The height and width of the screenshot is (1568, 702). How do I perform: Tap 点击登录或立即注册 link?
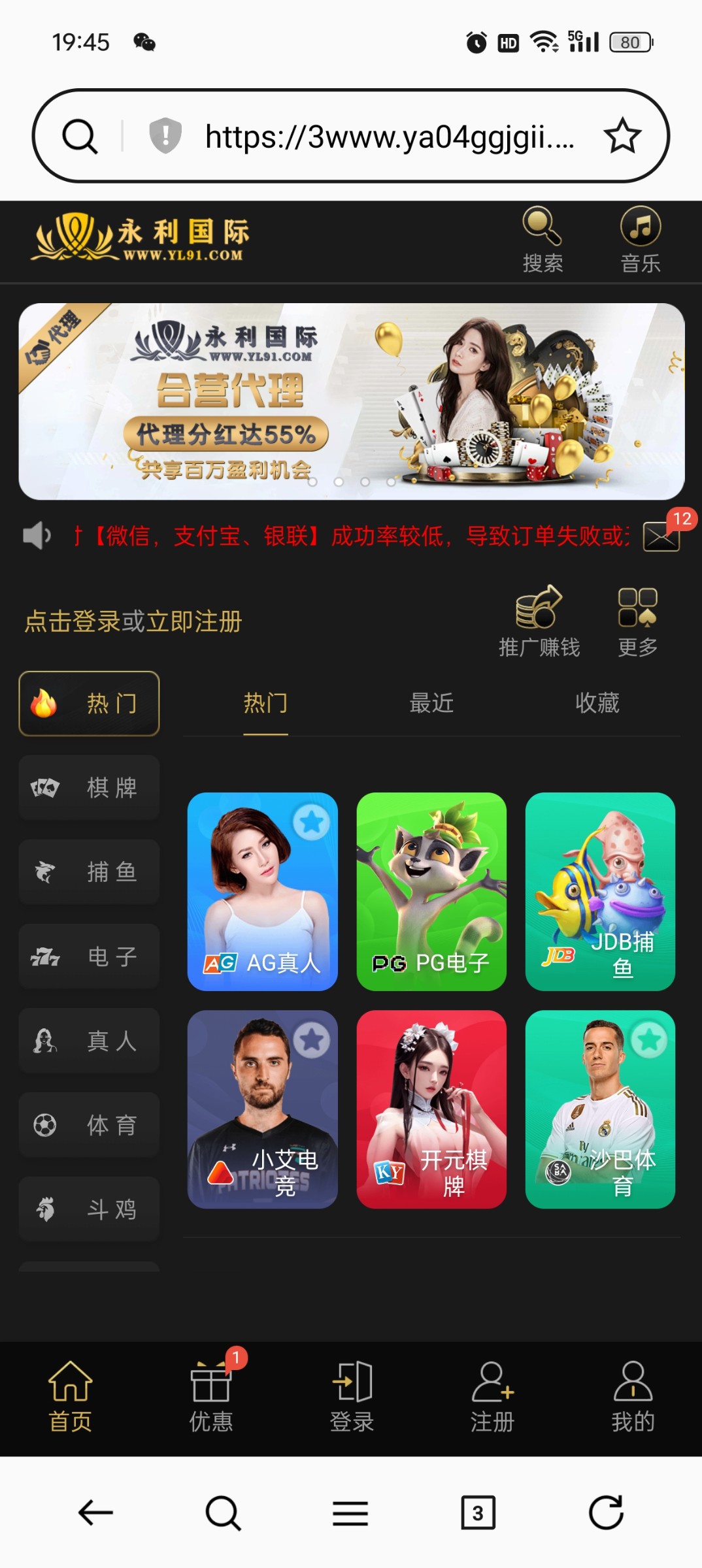[x=133, y=621]
